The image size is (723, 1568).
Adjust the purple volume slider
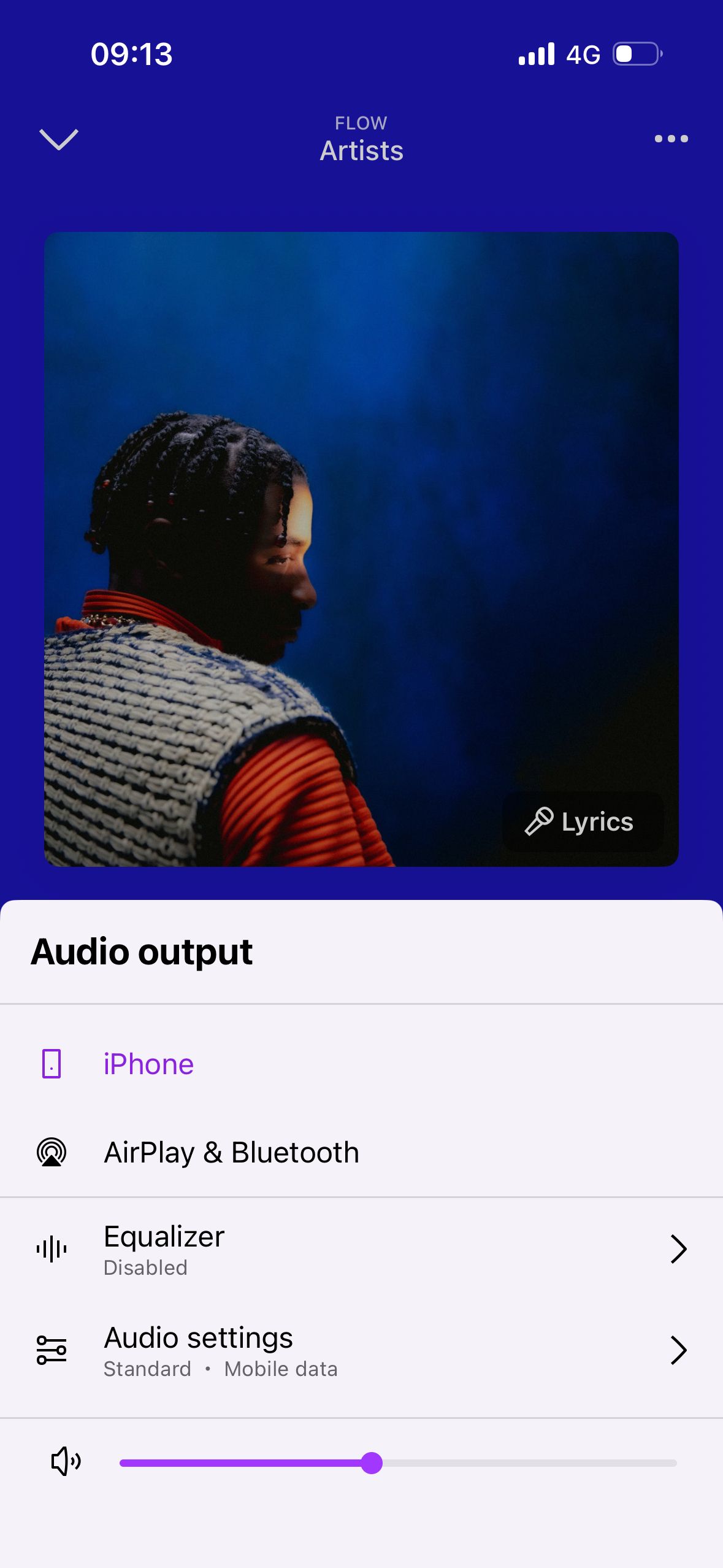pyautogui.click(x=372, y=1462)
